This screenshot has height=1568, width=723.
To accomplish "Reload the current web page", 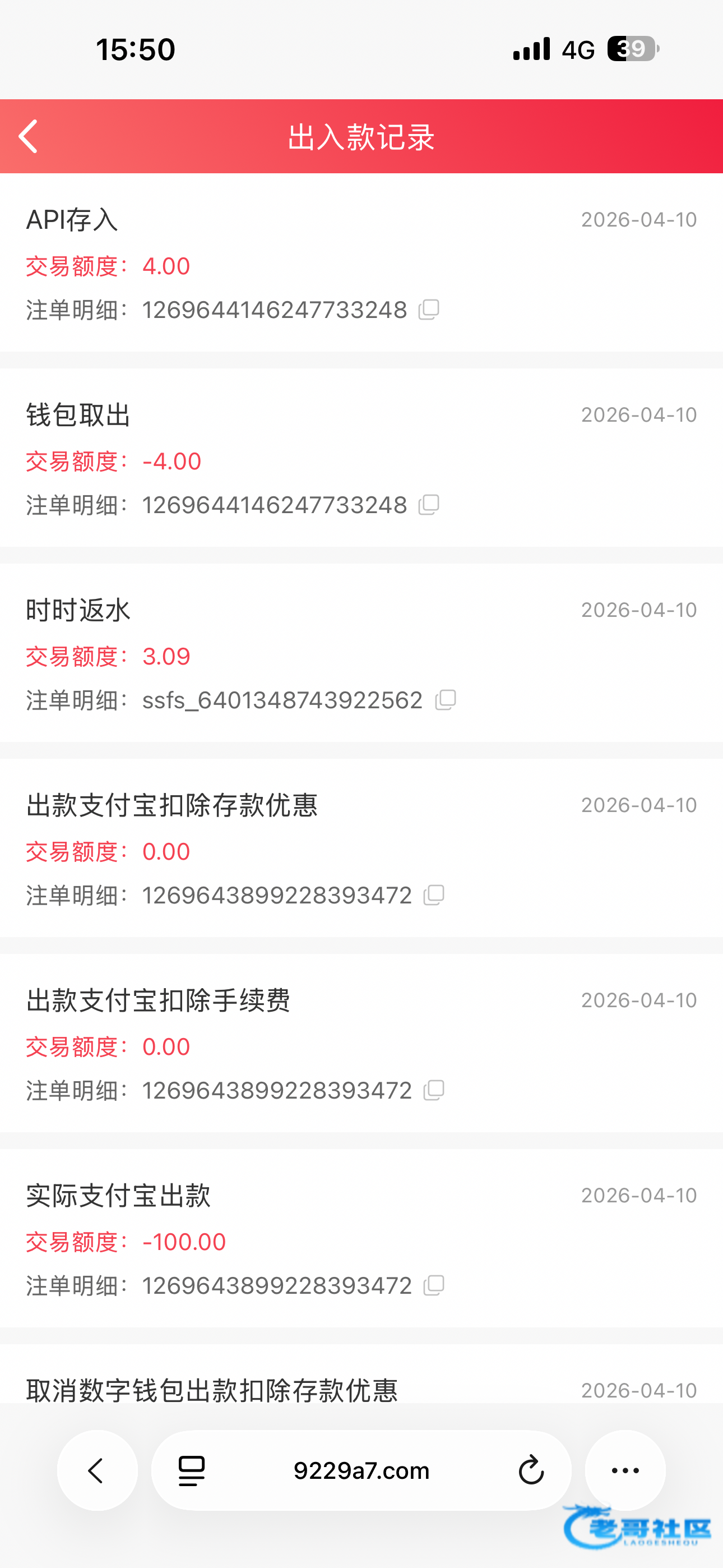I will 531,1470.
